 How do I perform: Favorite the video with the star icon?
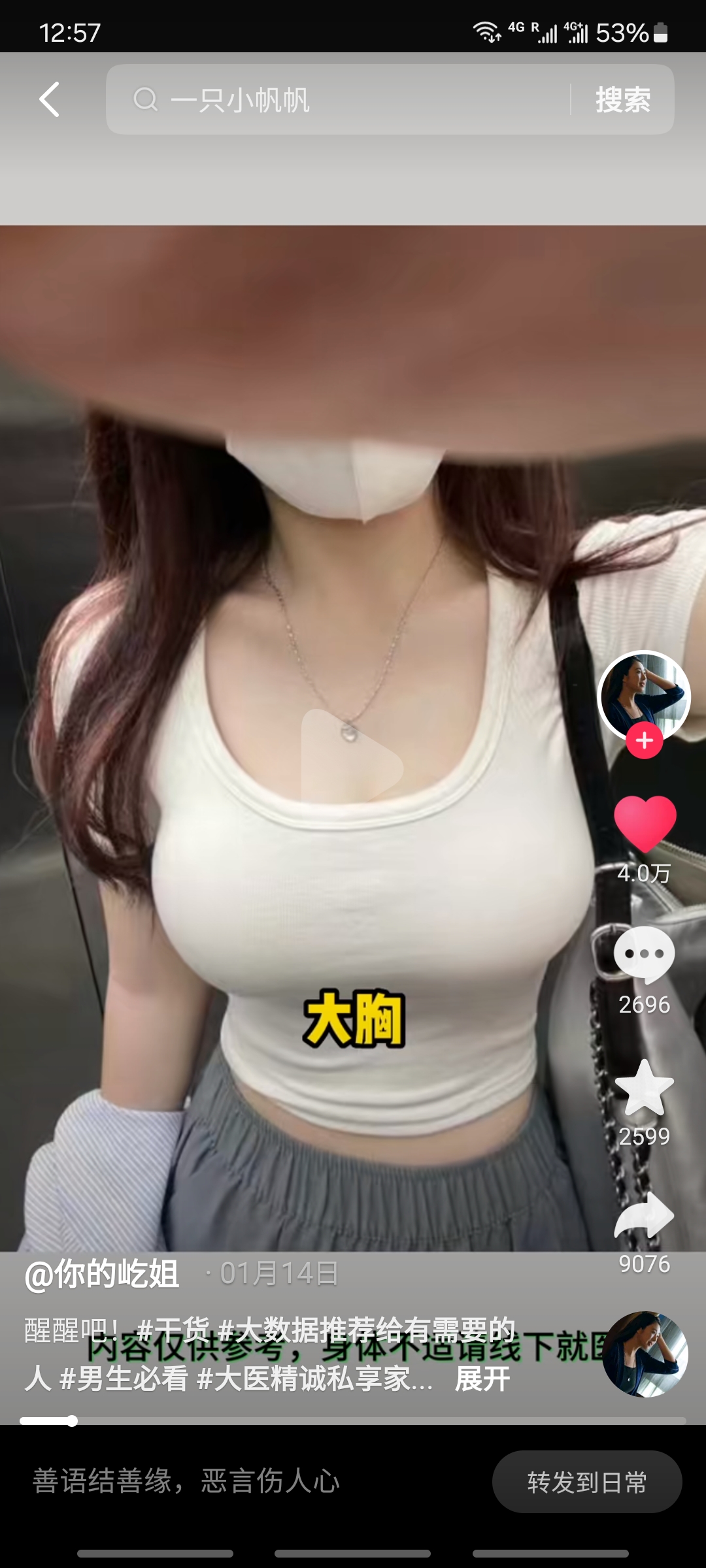(x=645, y=1088)
